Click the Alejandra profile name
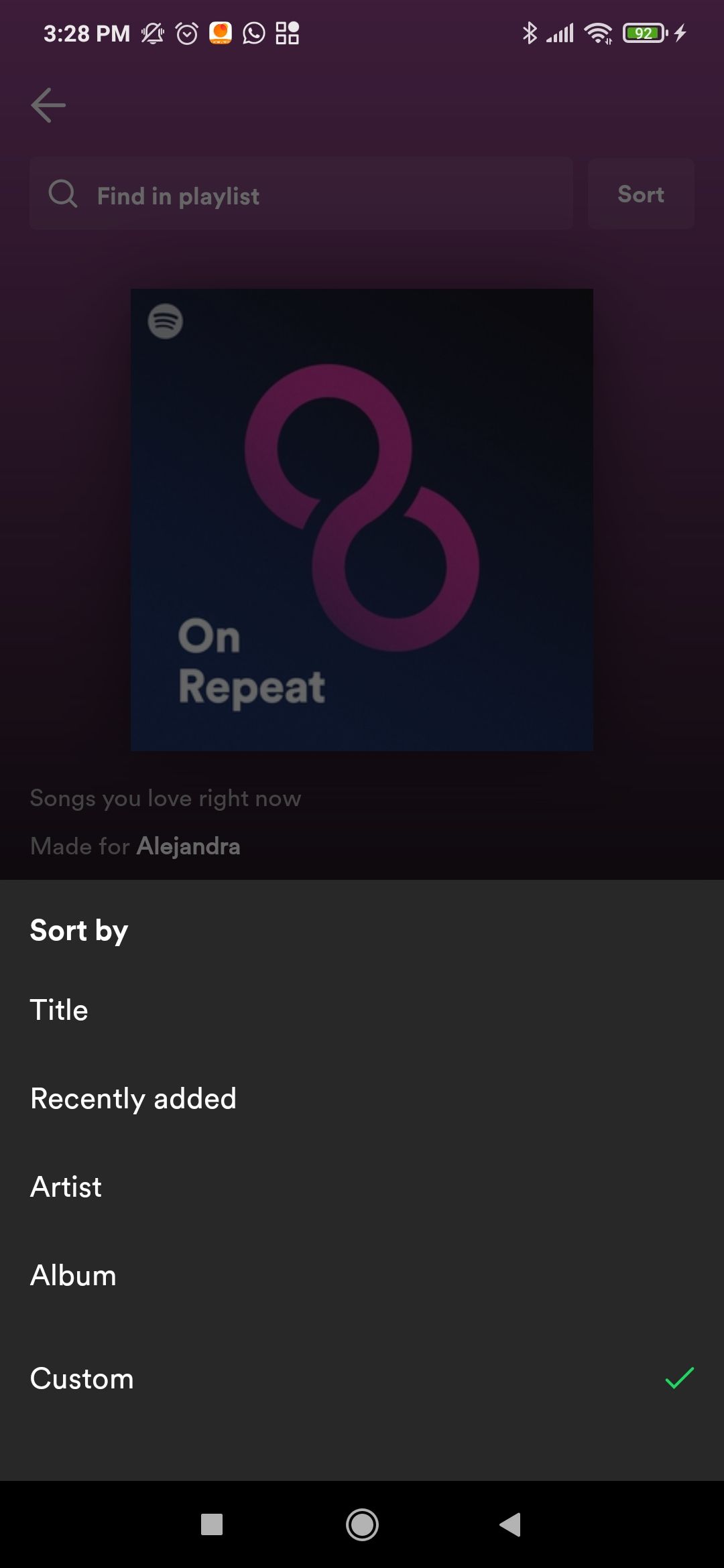The image size is (724, 1568). pyautogui.click(x=188, y=846)
